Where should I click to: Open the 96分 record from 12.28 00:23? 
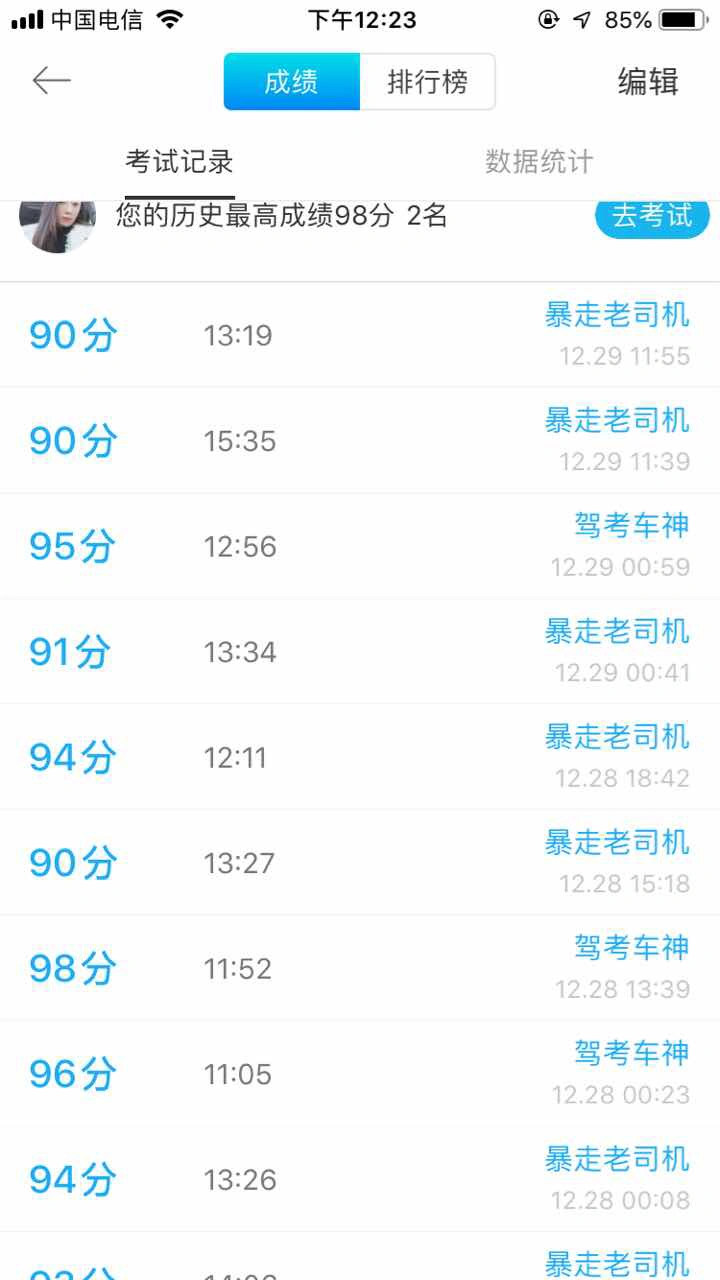pos(360,1073)
